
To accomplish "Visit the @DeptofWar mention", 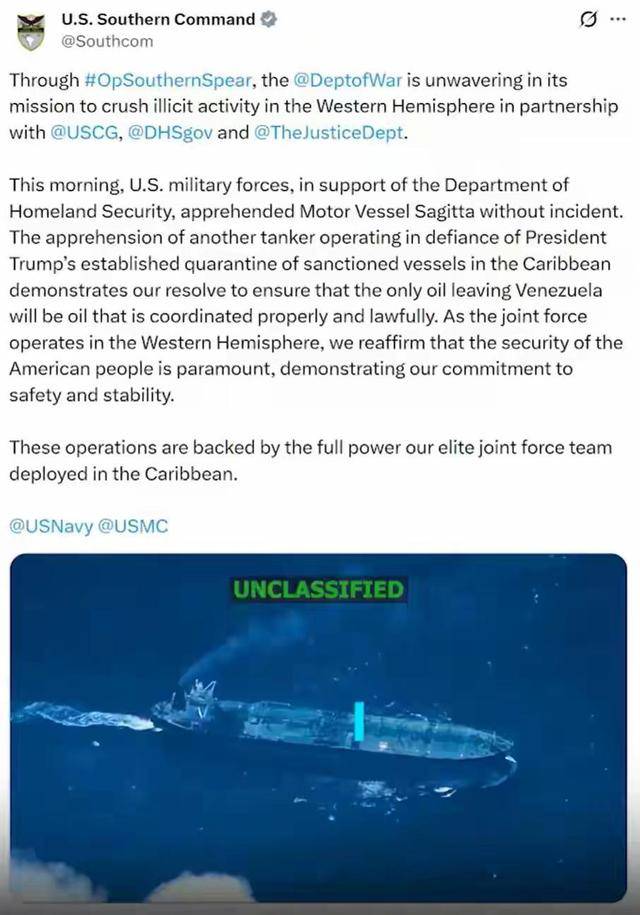I will 342,80.
